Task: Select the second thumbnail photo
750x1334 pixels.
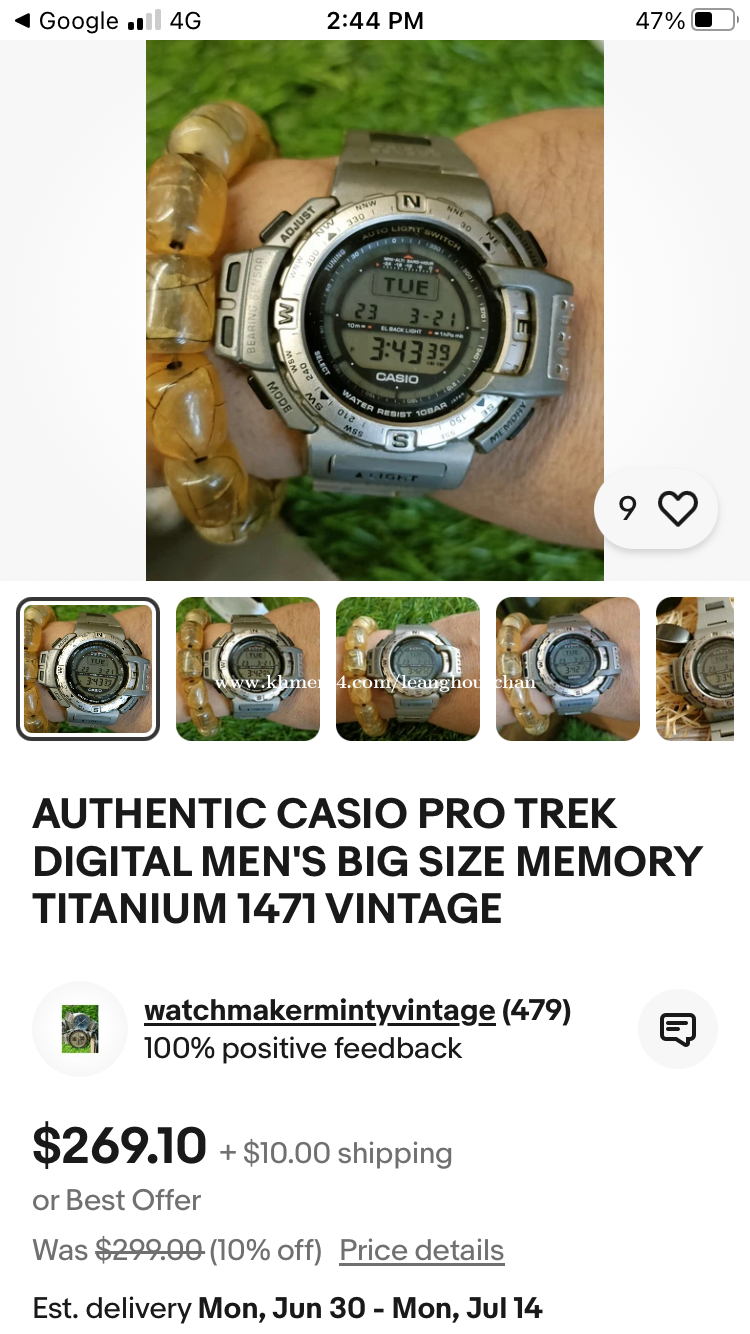Action: [x=248, y=669]
